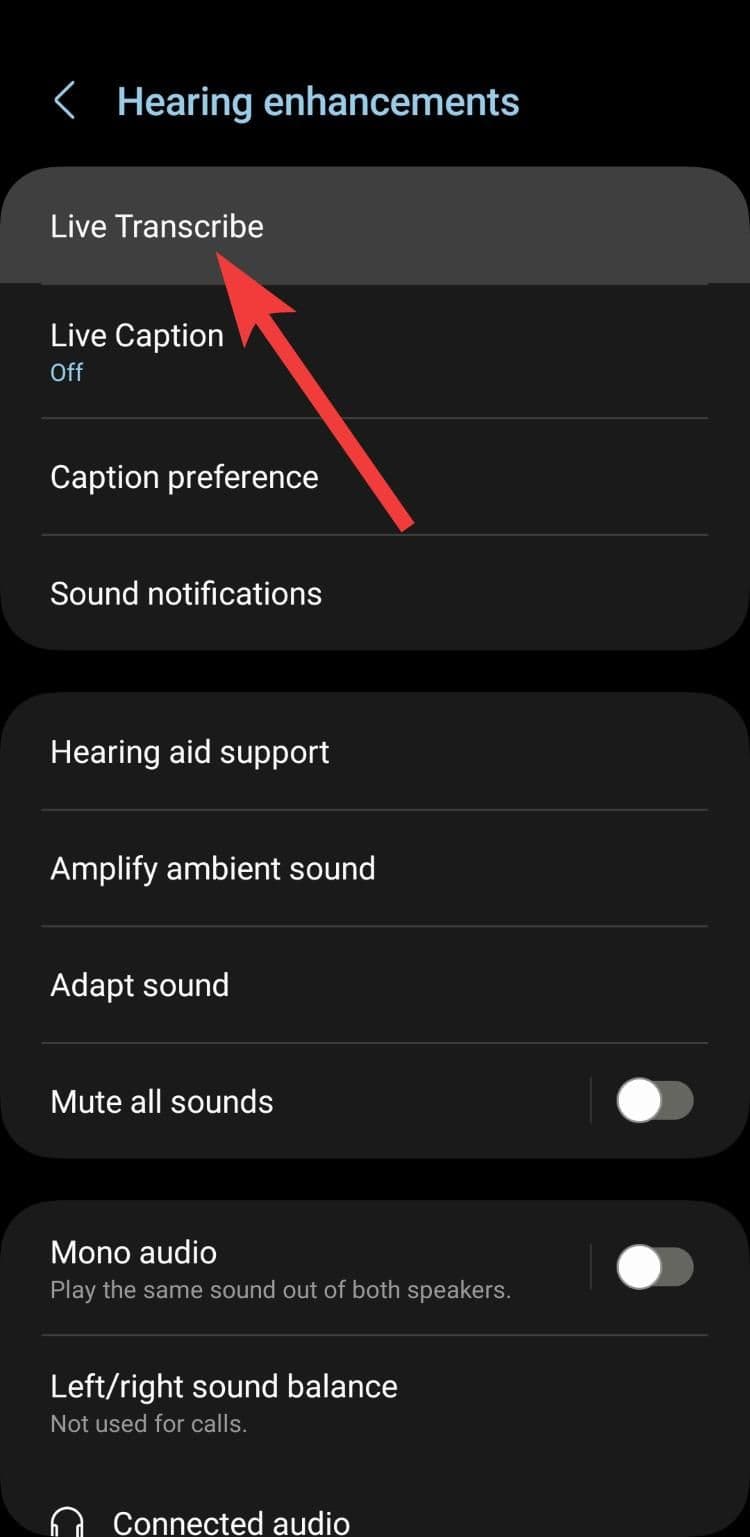Open Adapt sound settings

[140, 985]
